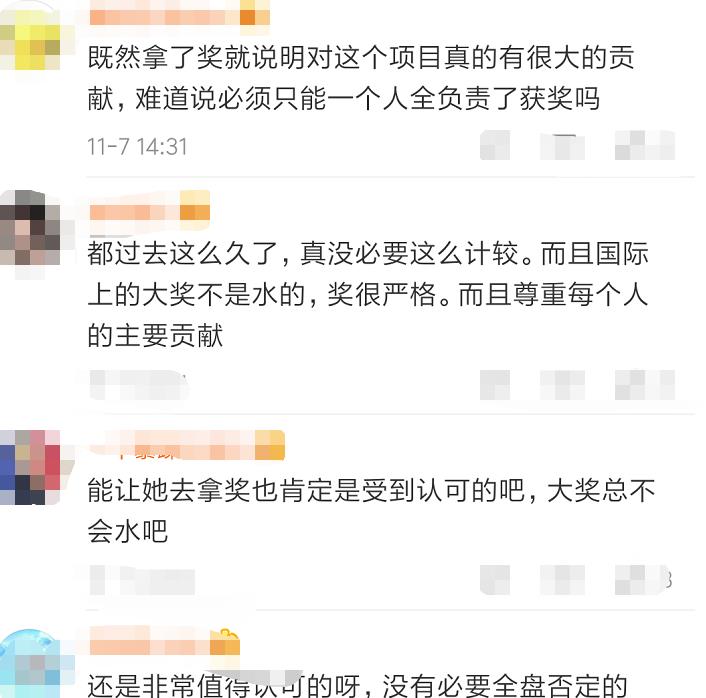View avatar of commenter who wrote 既然拿了奖
The image size is (706, 698).
click(30, 40)
